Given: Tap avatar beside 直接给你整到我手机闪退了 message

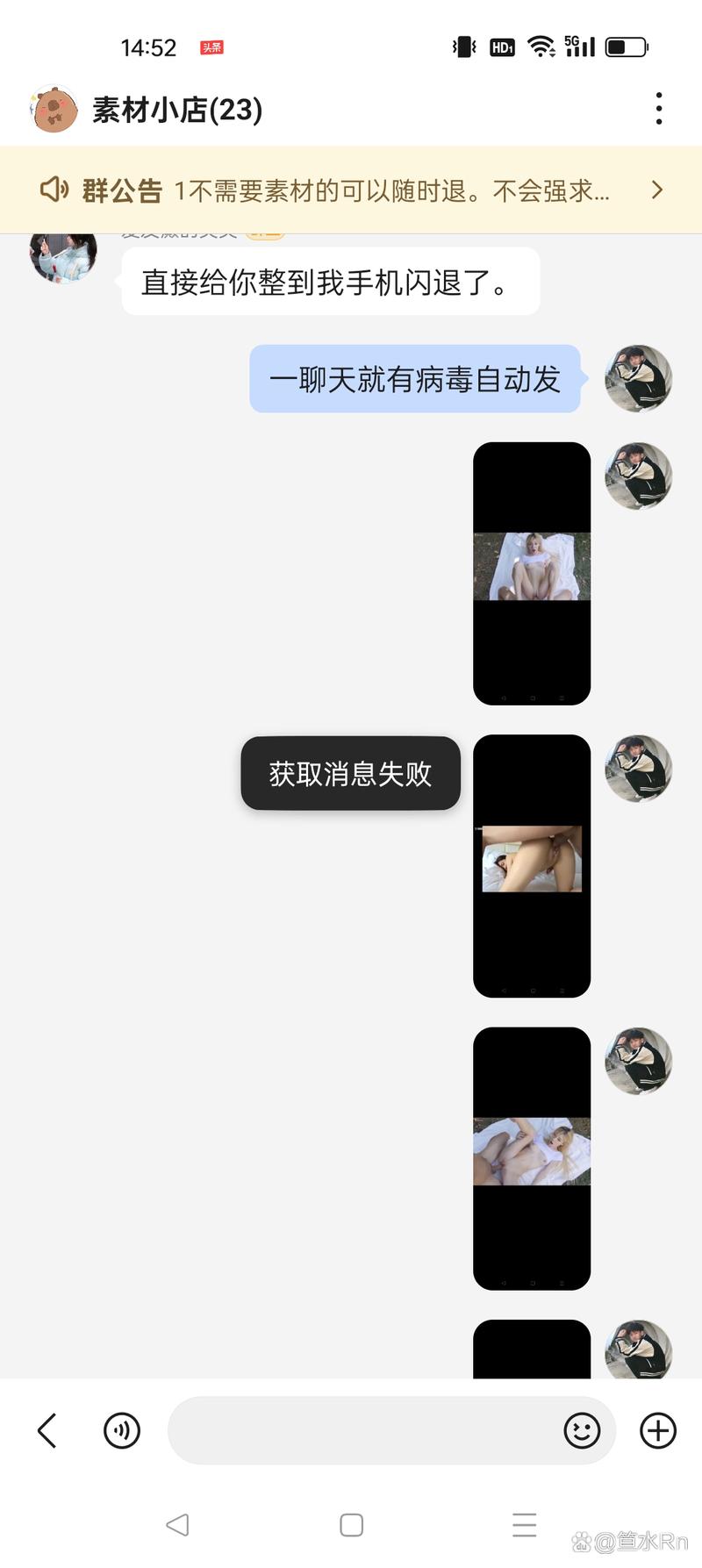Looking at the screenshot, I should pos(63,256).
